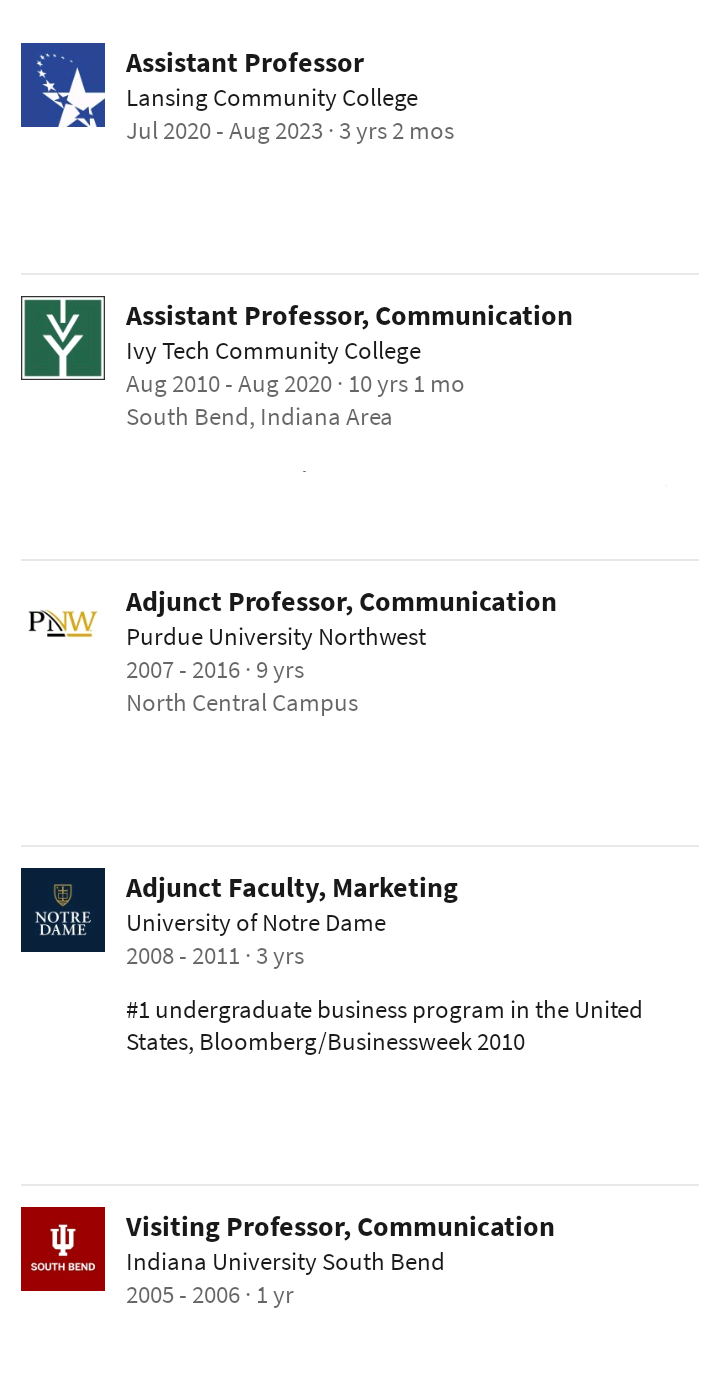Open the Ivy Tech Community College entry
720x1381 pixels.
point(359,417)
